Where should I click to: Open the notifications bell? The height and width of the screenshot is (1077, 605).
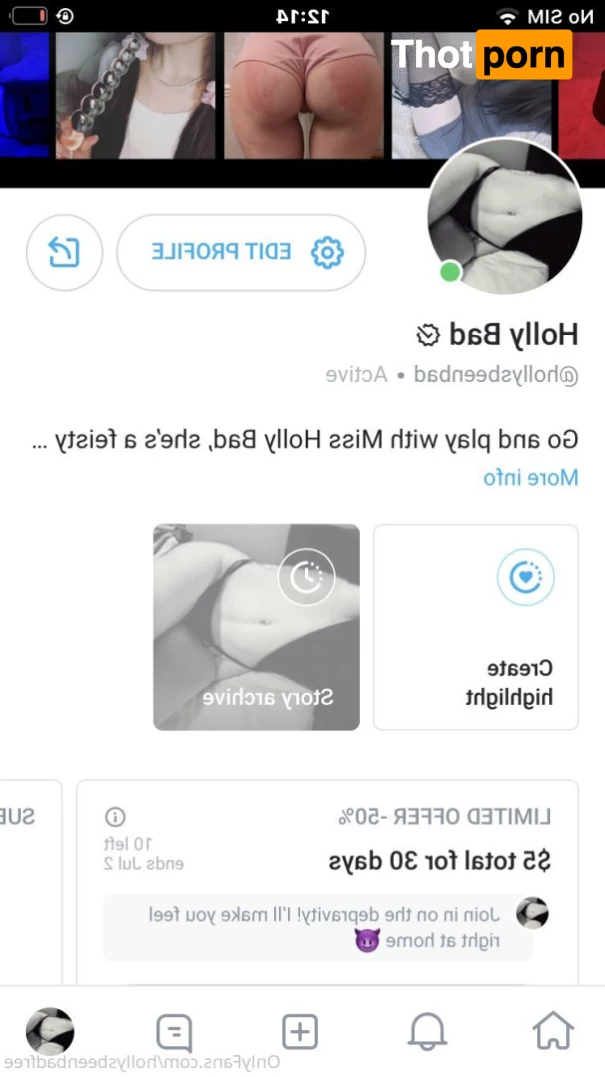tap(428, 1030)
